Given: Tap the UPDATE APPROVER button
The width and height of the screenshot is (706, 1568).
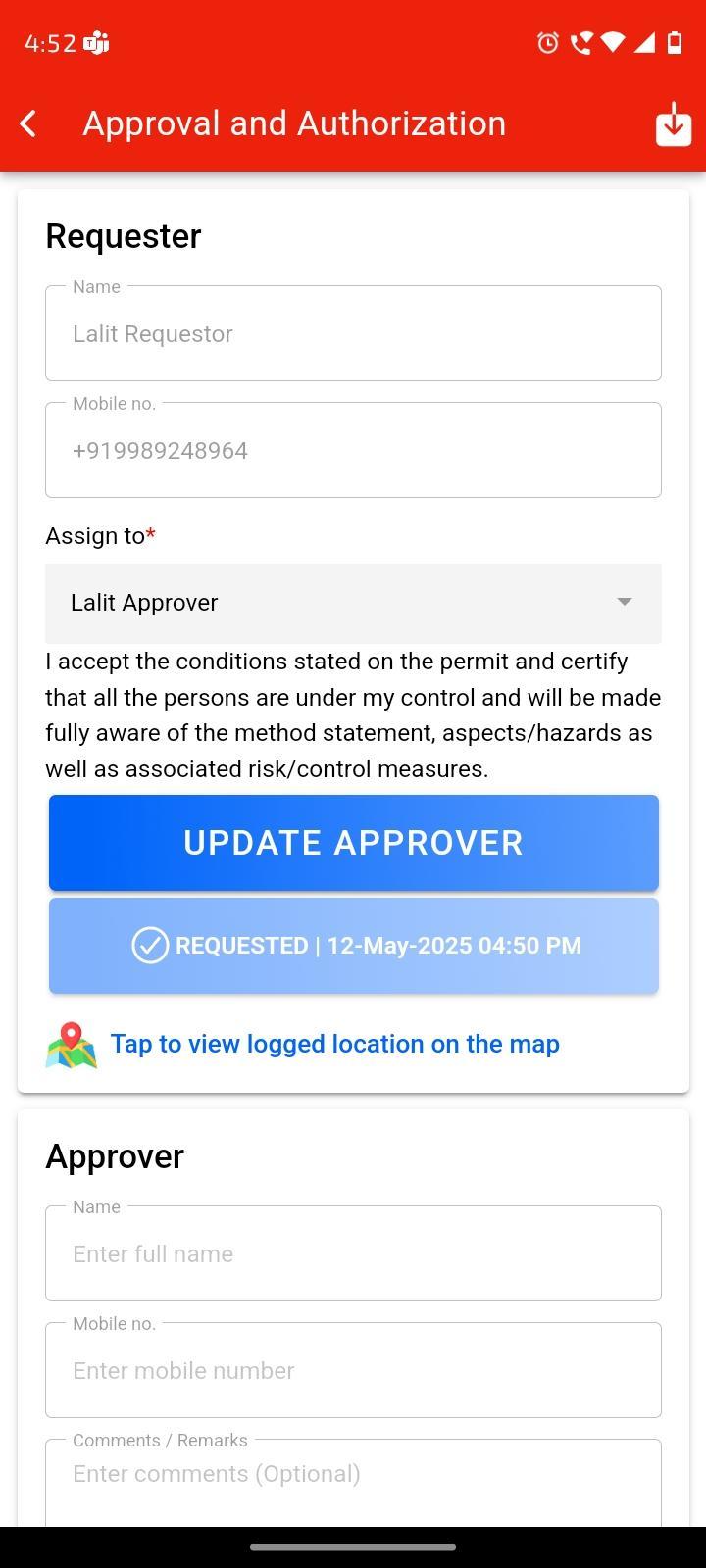Looking at the screenshot, I should tap(353, 843).
